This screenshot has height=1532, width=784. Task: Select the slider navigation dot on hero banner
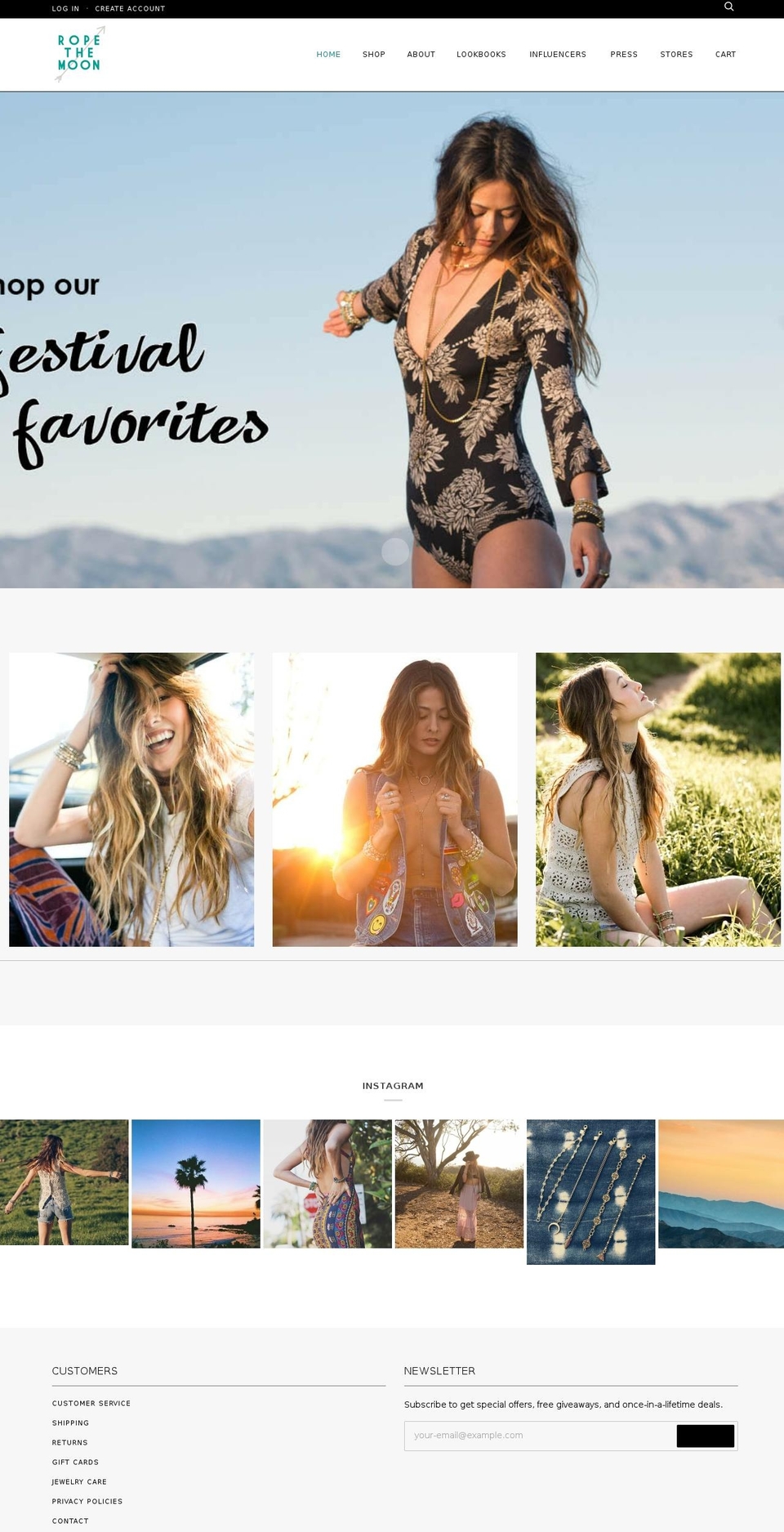(x=395, y=552)
